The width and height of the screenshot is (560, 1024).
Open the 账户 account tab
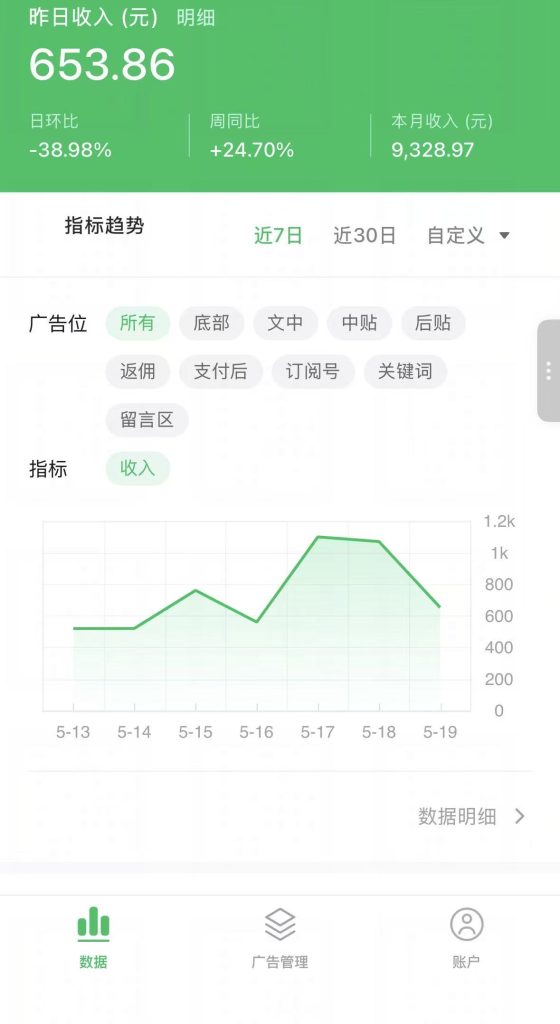coord(466,937)
